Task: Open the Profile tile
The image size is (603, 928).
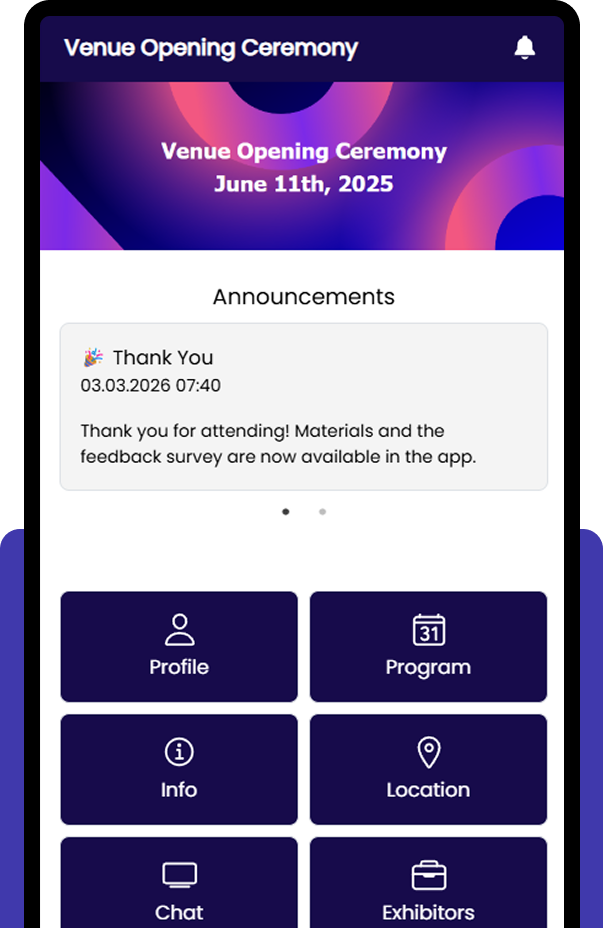Action: pyautogui.click(x=179, y=646)
